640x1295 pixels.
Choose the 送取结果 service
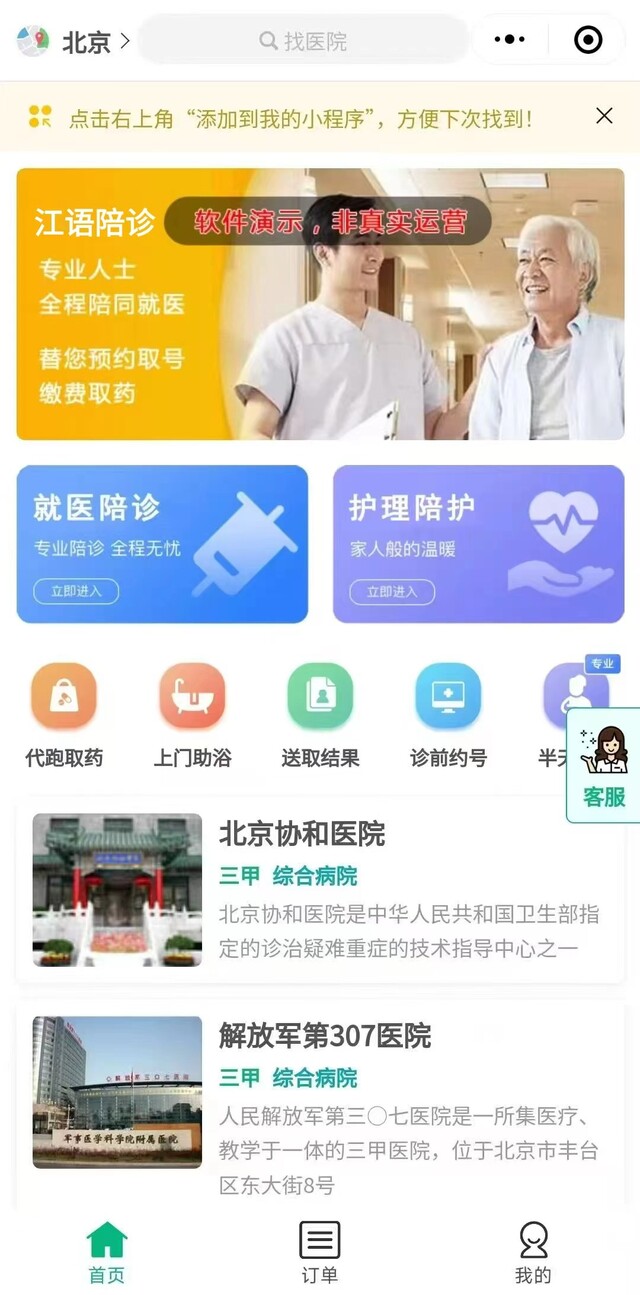point(320,716)
